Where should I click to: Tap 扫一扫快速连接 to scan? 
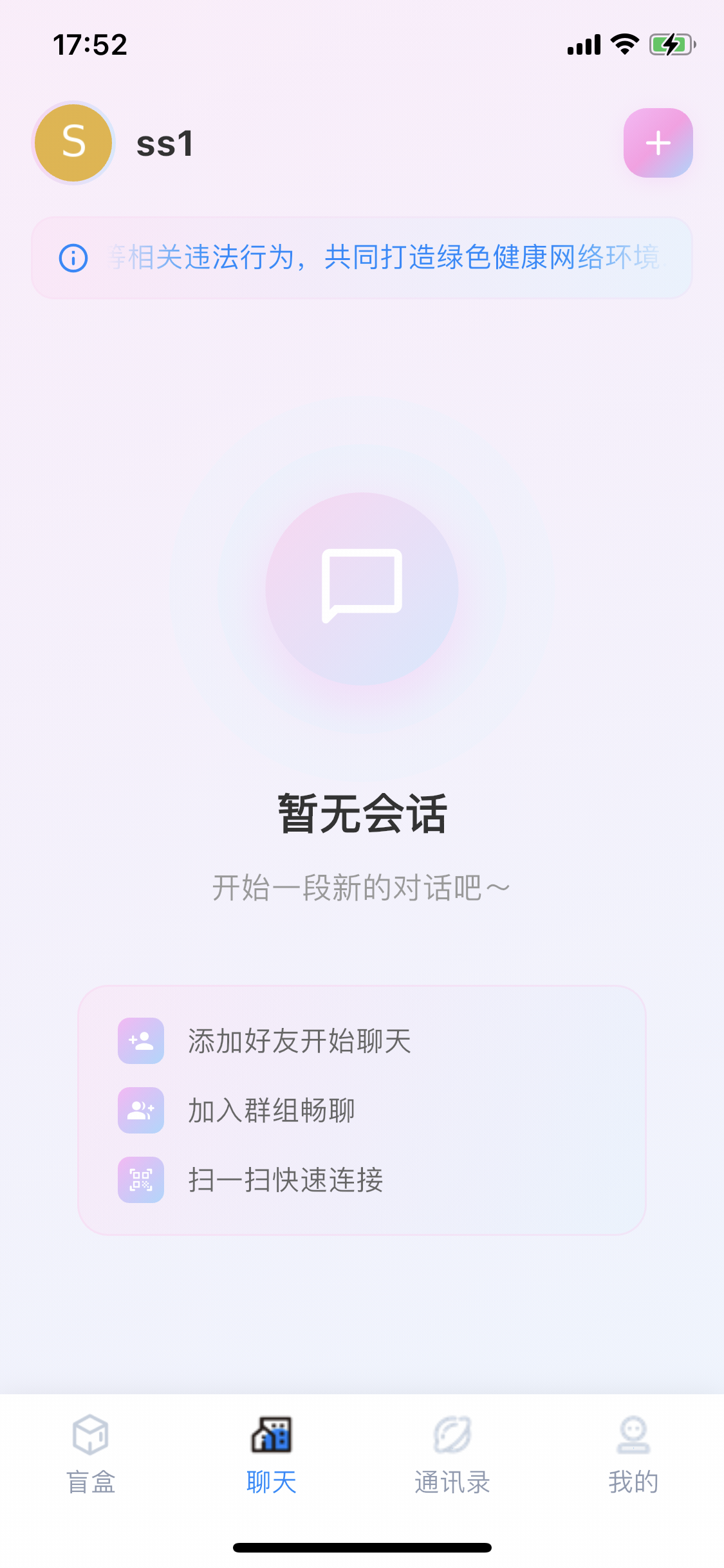285,1181
